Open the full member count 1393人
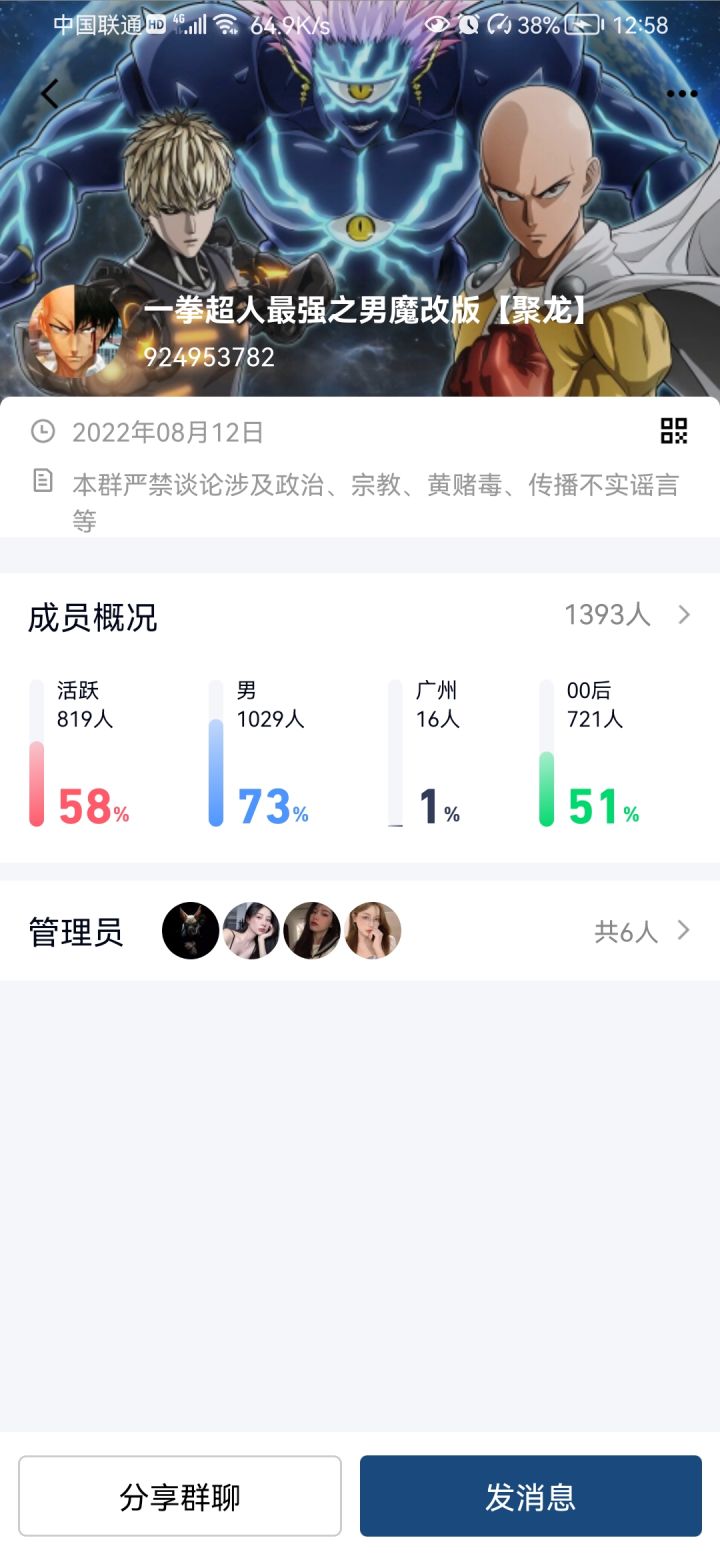Image resolution: width=720 pixels, height=1560 pixels. [x=606, y=615]
